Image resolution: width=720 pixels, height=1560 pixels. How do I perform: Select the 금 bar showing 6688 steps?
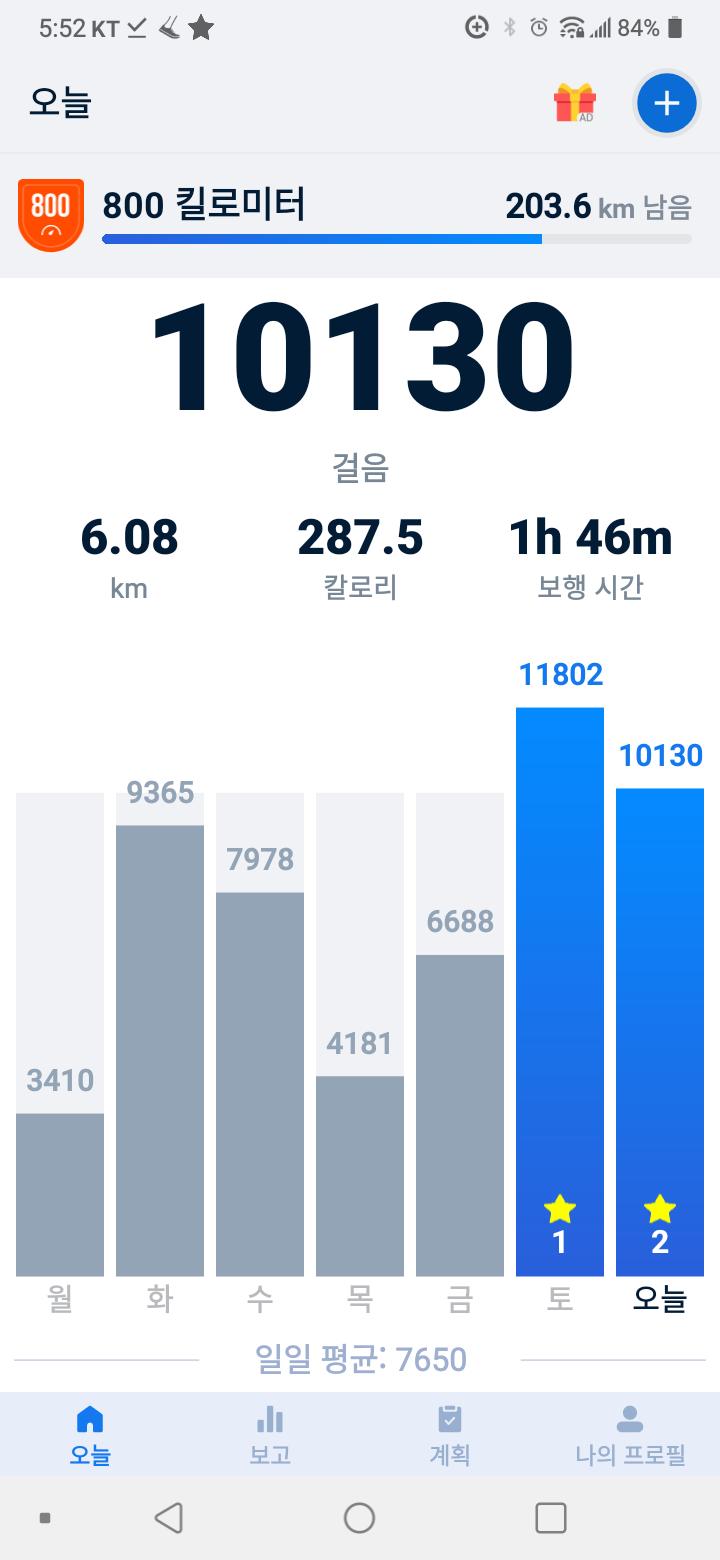tap(460, 1115)
